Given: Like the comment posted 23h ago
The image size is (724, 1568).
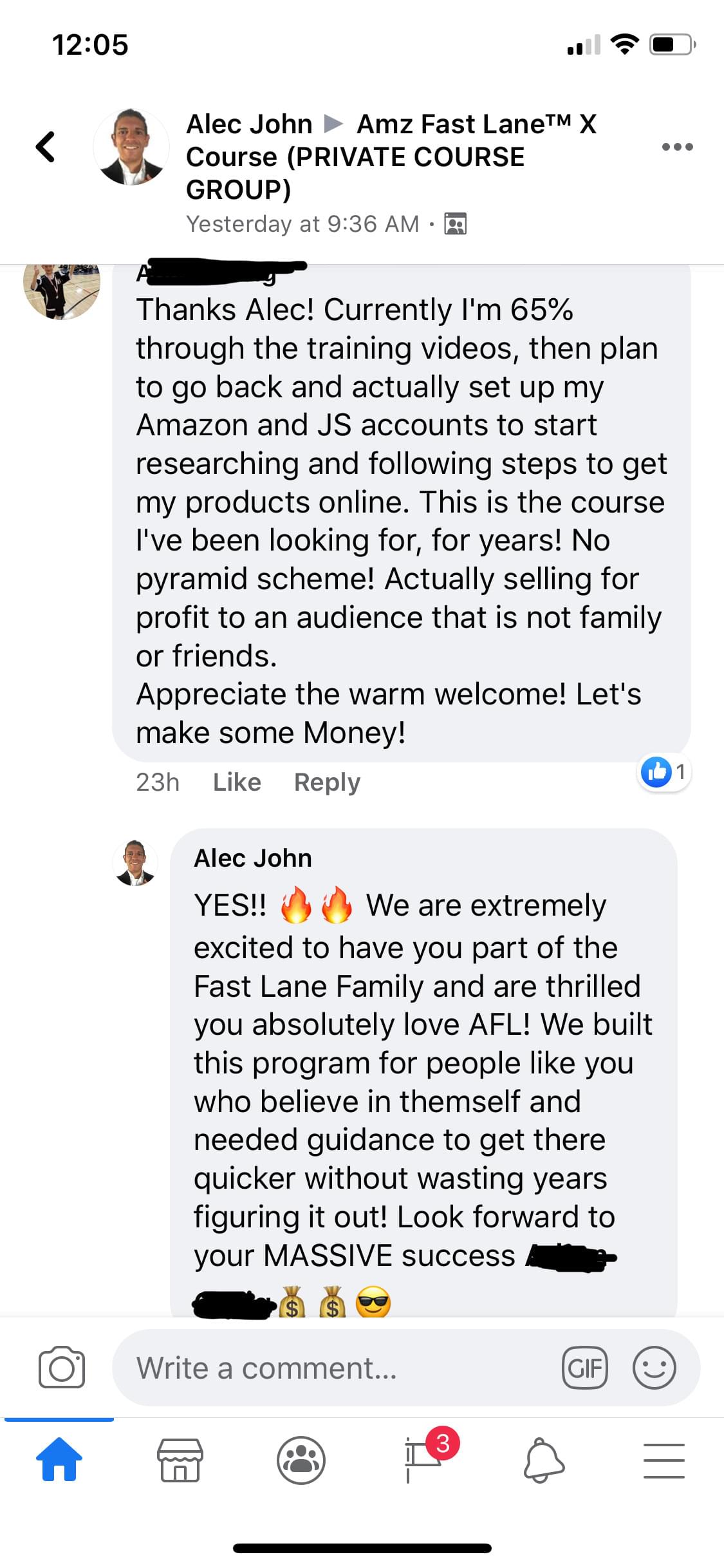Looking at the screenshot, I should click(236, 782).
